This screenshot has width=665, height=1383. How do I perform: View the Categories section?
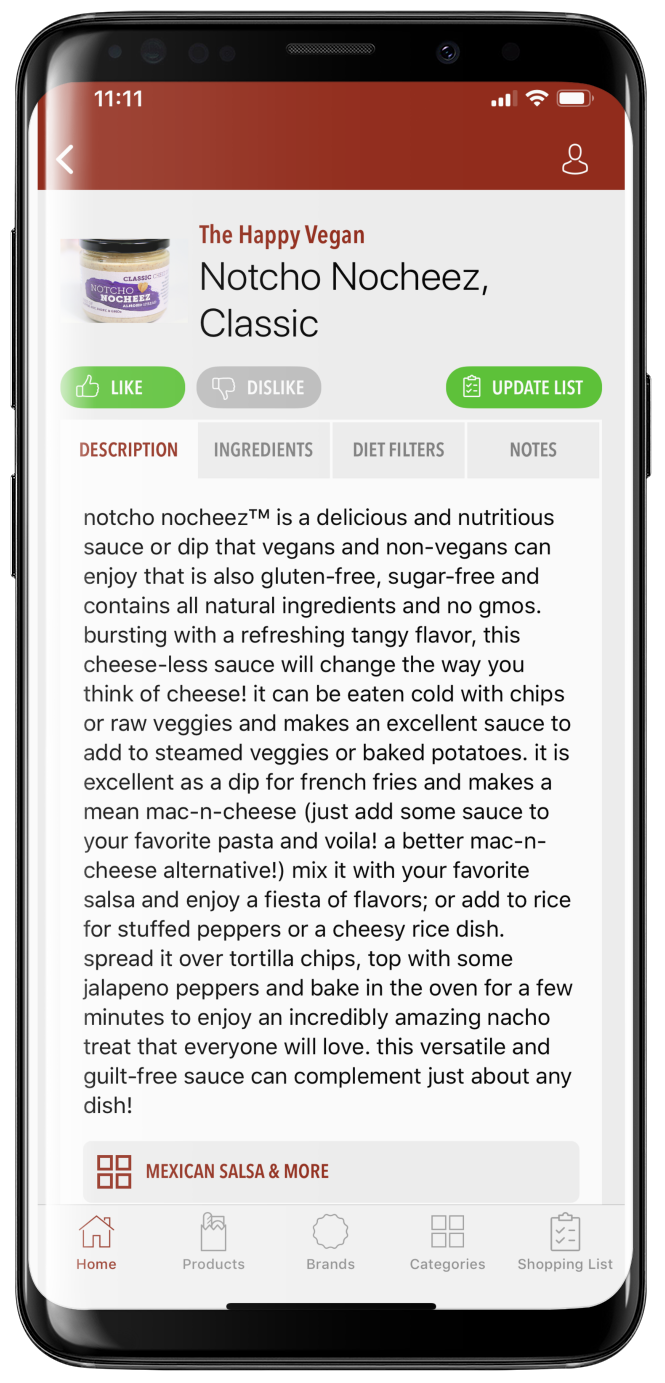point(447,1242)
